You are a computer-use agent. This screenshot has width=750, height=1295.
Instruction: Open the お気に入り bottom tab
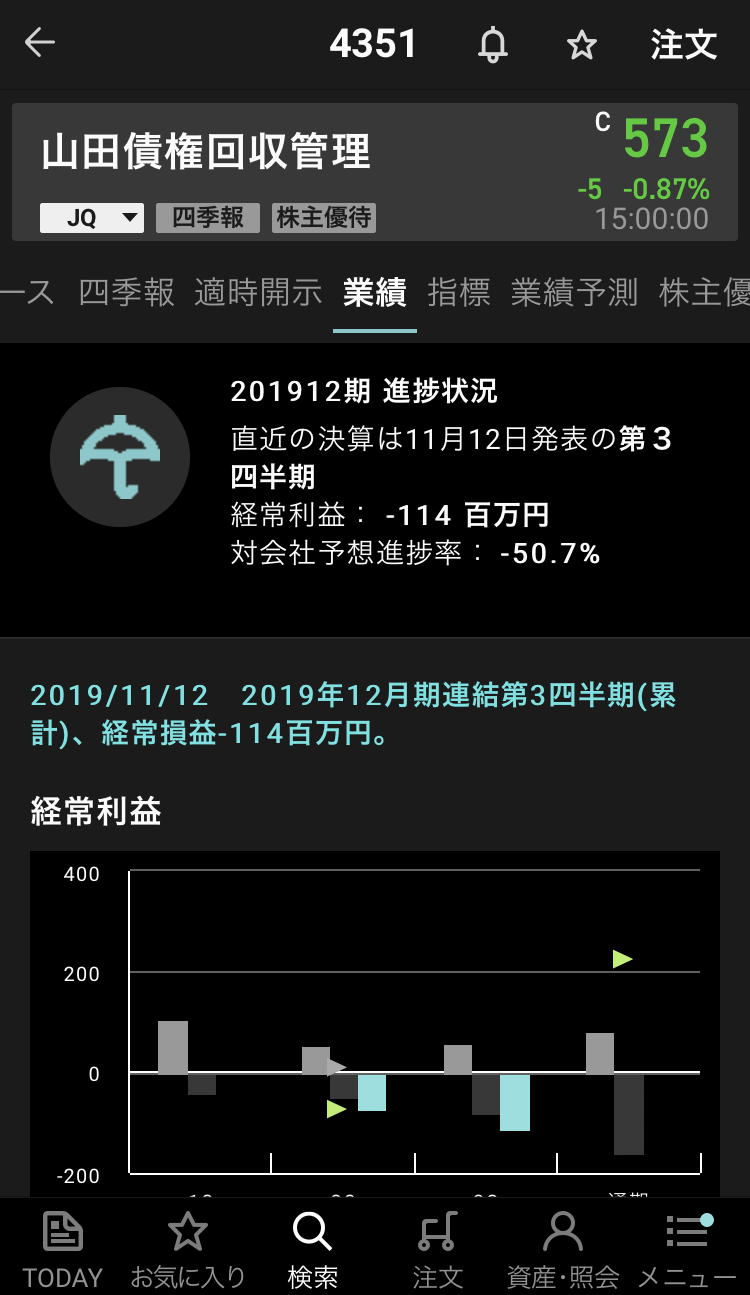[x=188, y=1248]
